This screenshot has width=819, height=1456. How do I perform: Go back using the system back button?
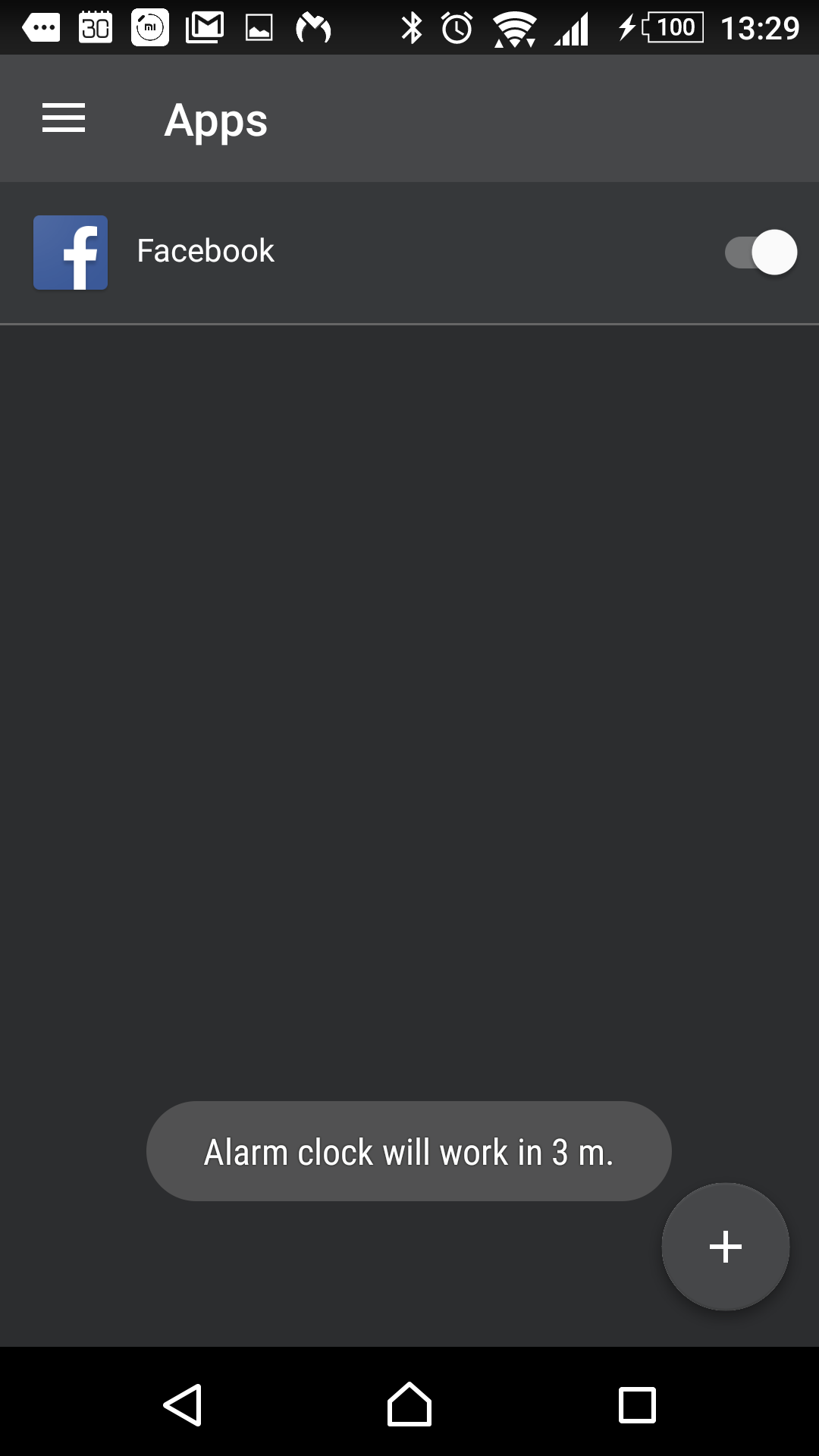click(x=183, y=1404)
